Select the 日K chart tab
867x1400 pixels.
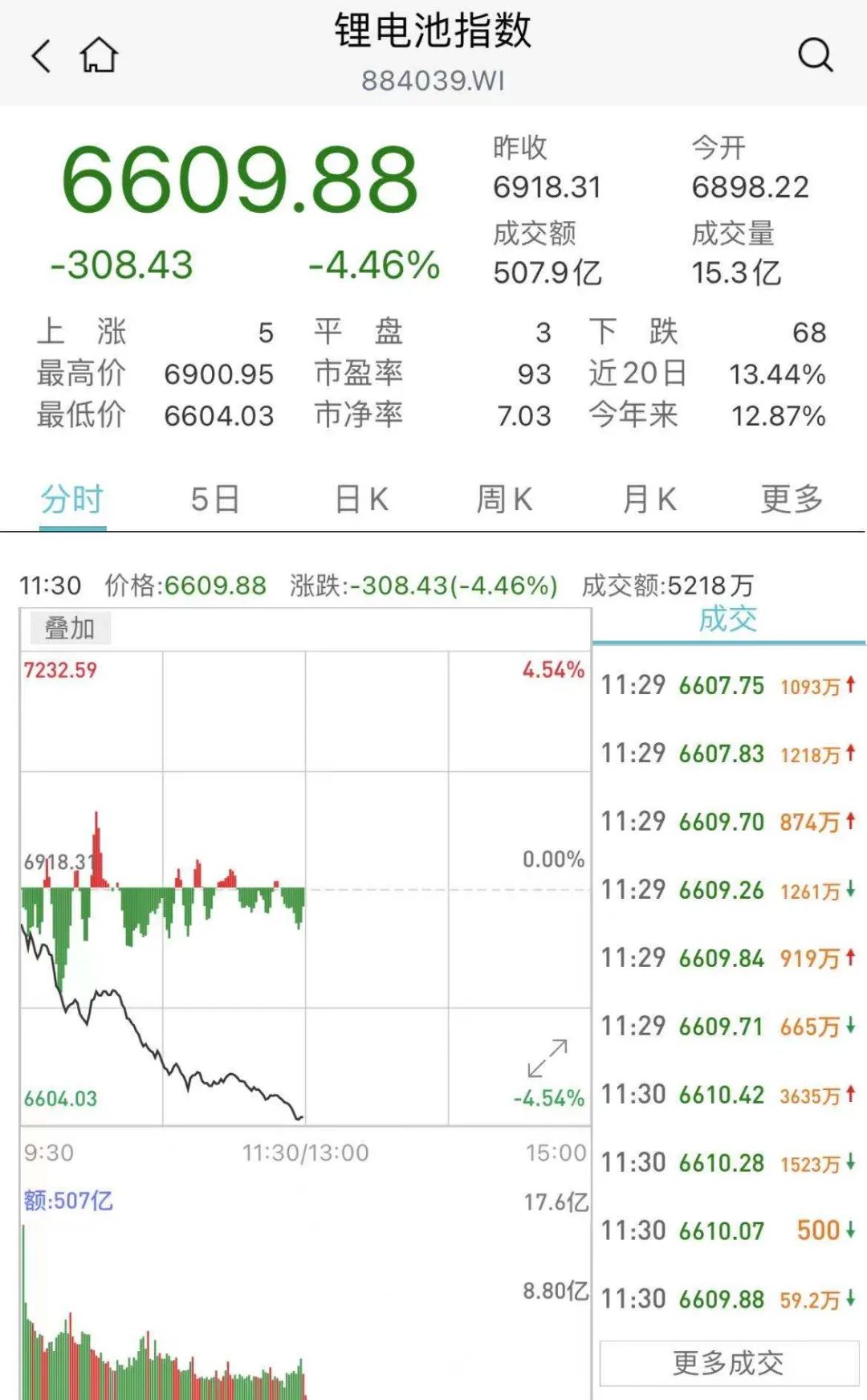tap(362, 500)
